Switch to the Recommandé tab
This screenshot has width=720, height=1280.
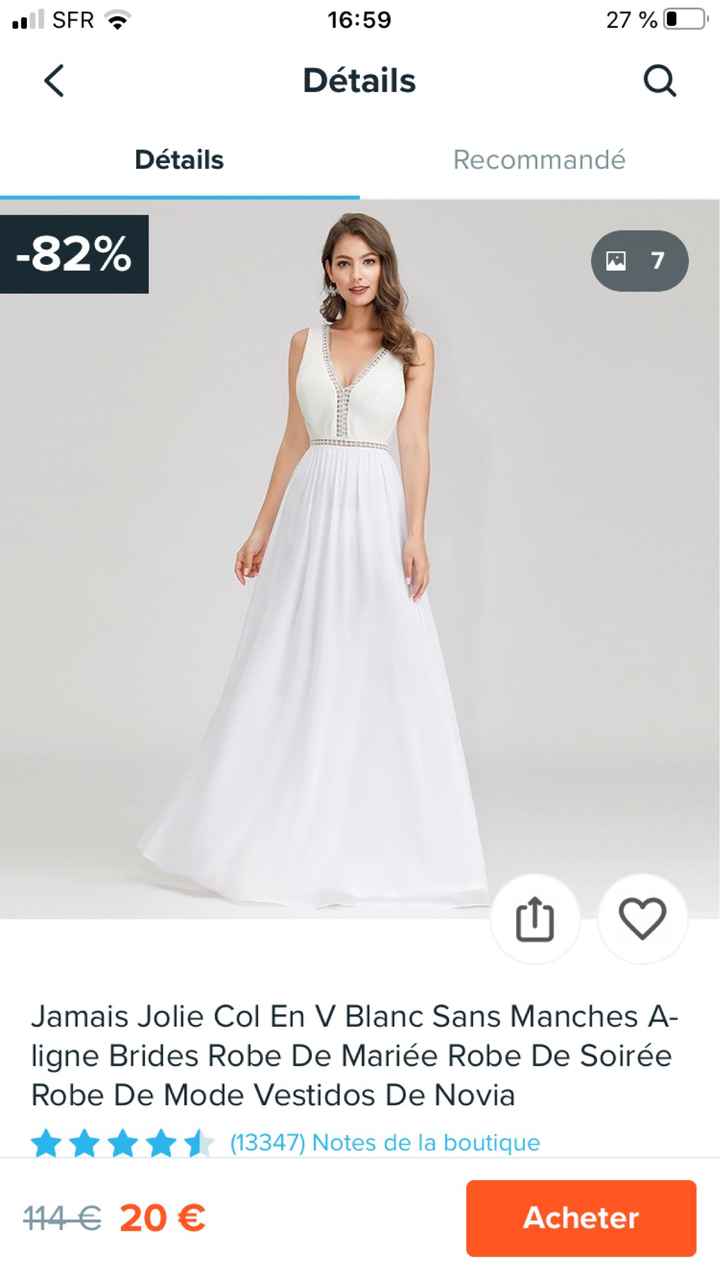[538, 159]
